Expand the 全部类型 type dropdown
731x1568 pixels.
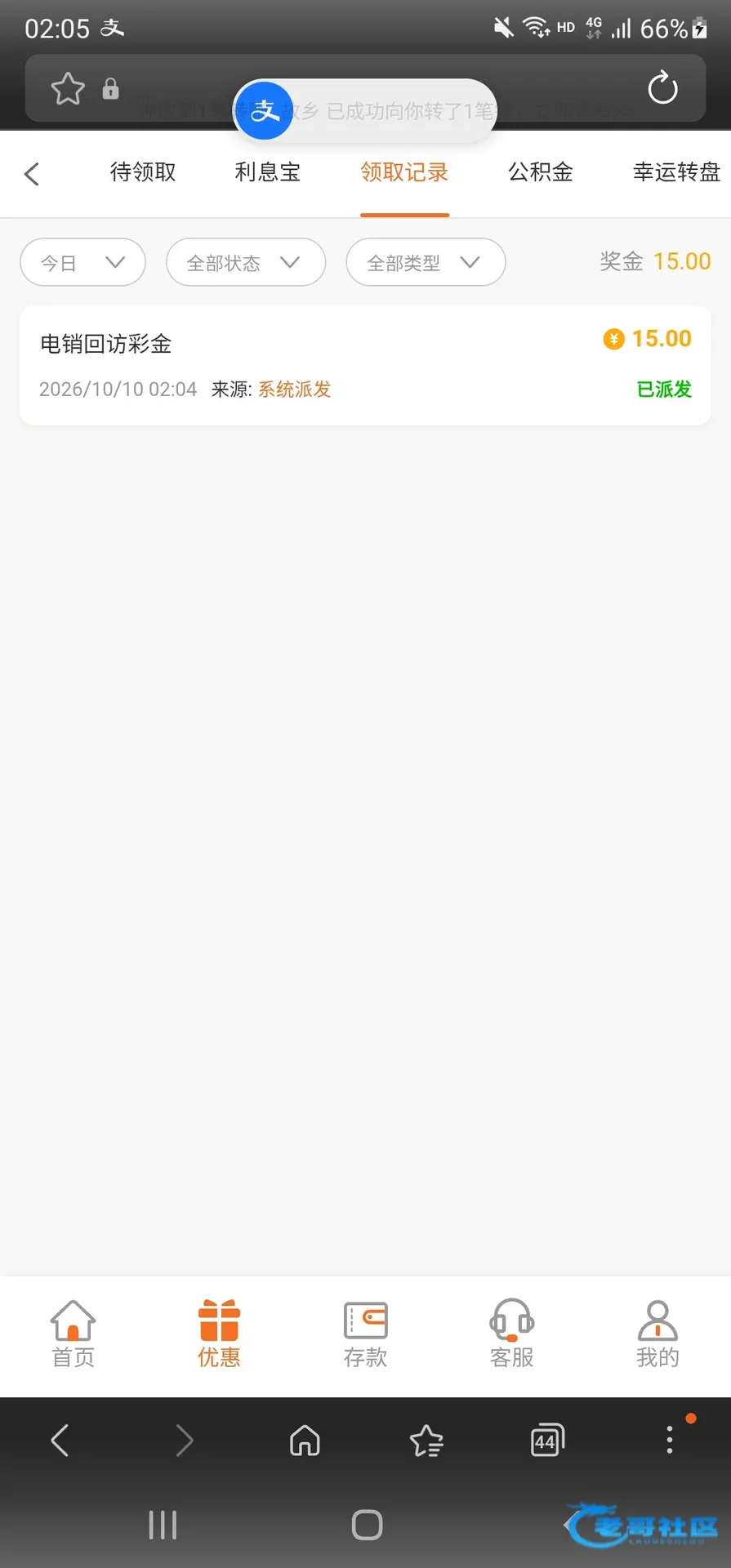pos(426,262)
